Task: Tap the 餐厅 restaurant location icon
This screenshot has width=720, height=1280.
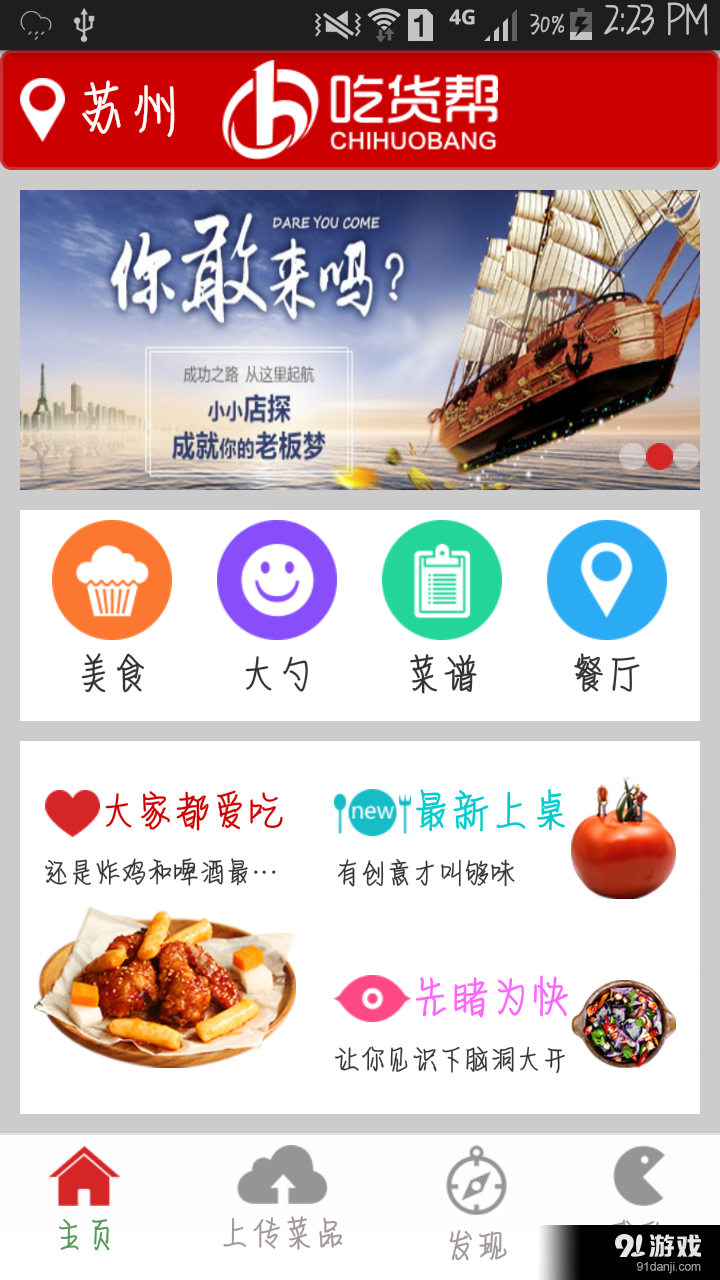Action: pos(606,580)
